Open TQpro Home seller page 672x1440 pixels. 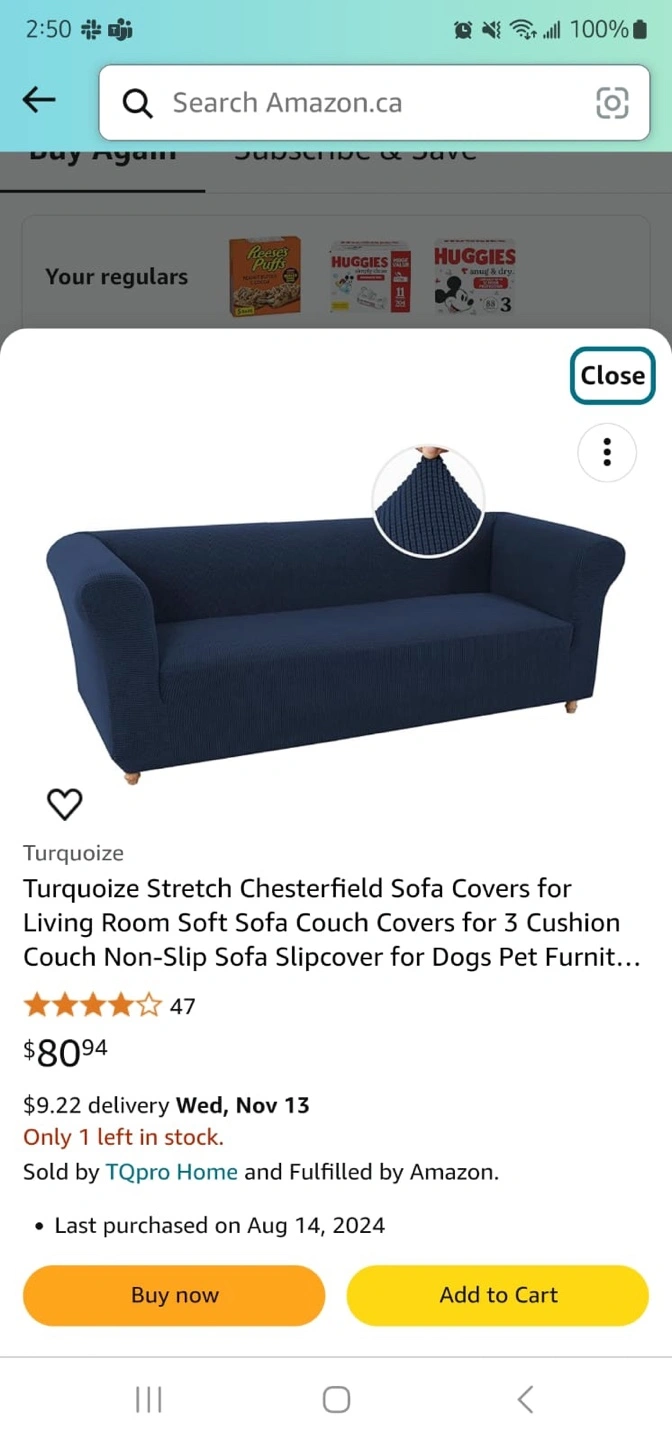(x=171, y=1171)
